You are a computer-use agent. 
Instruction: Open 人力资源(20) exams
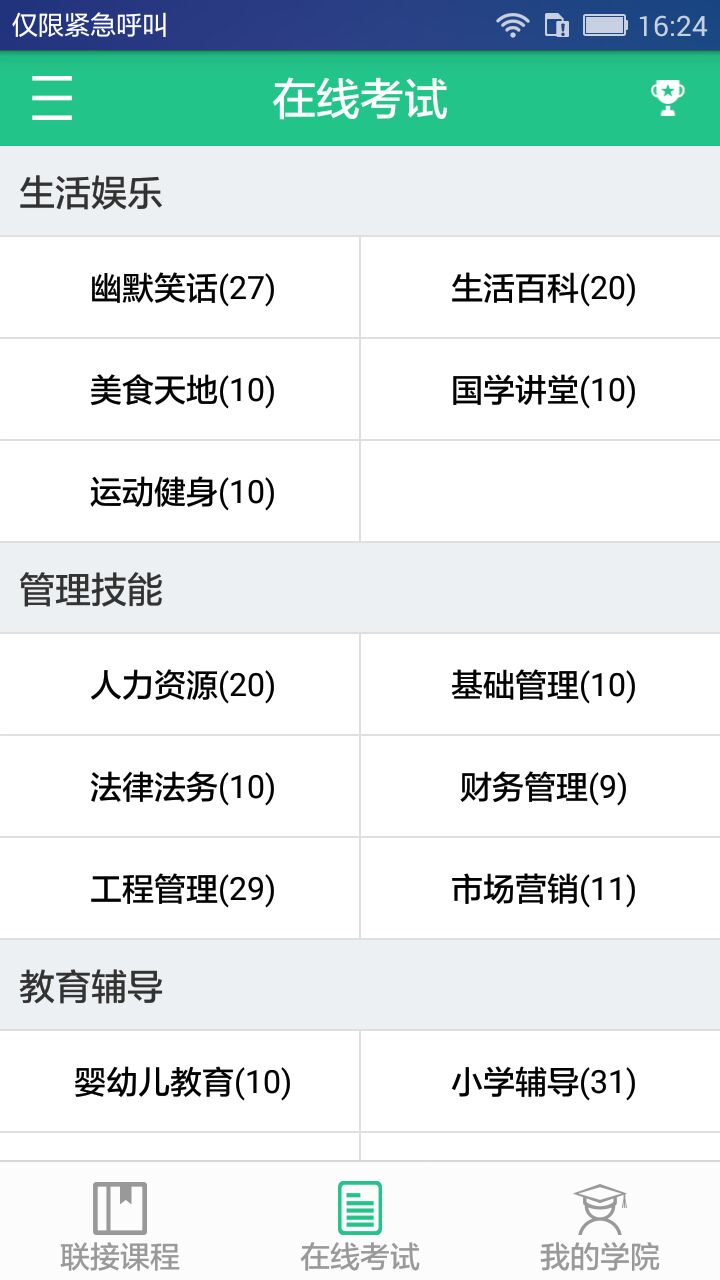(x=180, y=685)
